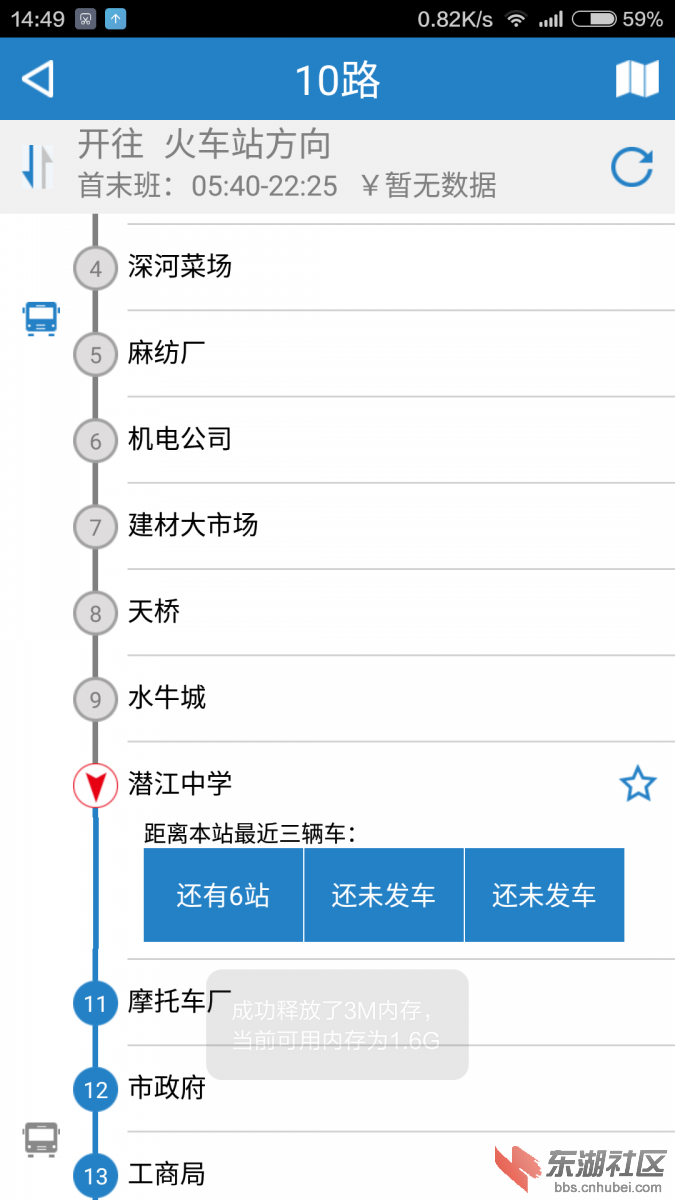Select the 市政府 stop

(x=167, y=1088)
